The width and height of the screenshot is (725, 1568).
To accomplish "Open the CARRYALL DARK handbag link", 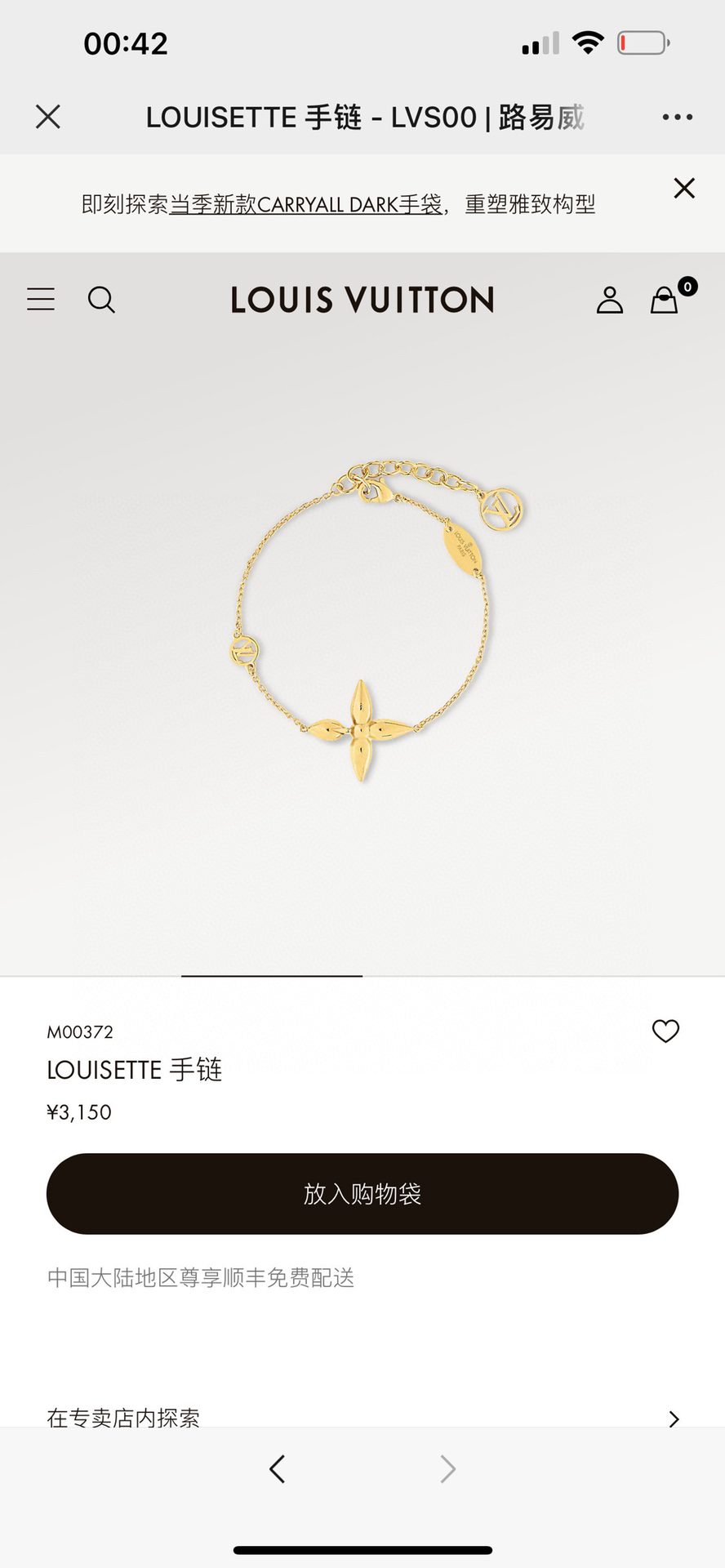I will click(305, 204).
